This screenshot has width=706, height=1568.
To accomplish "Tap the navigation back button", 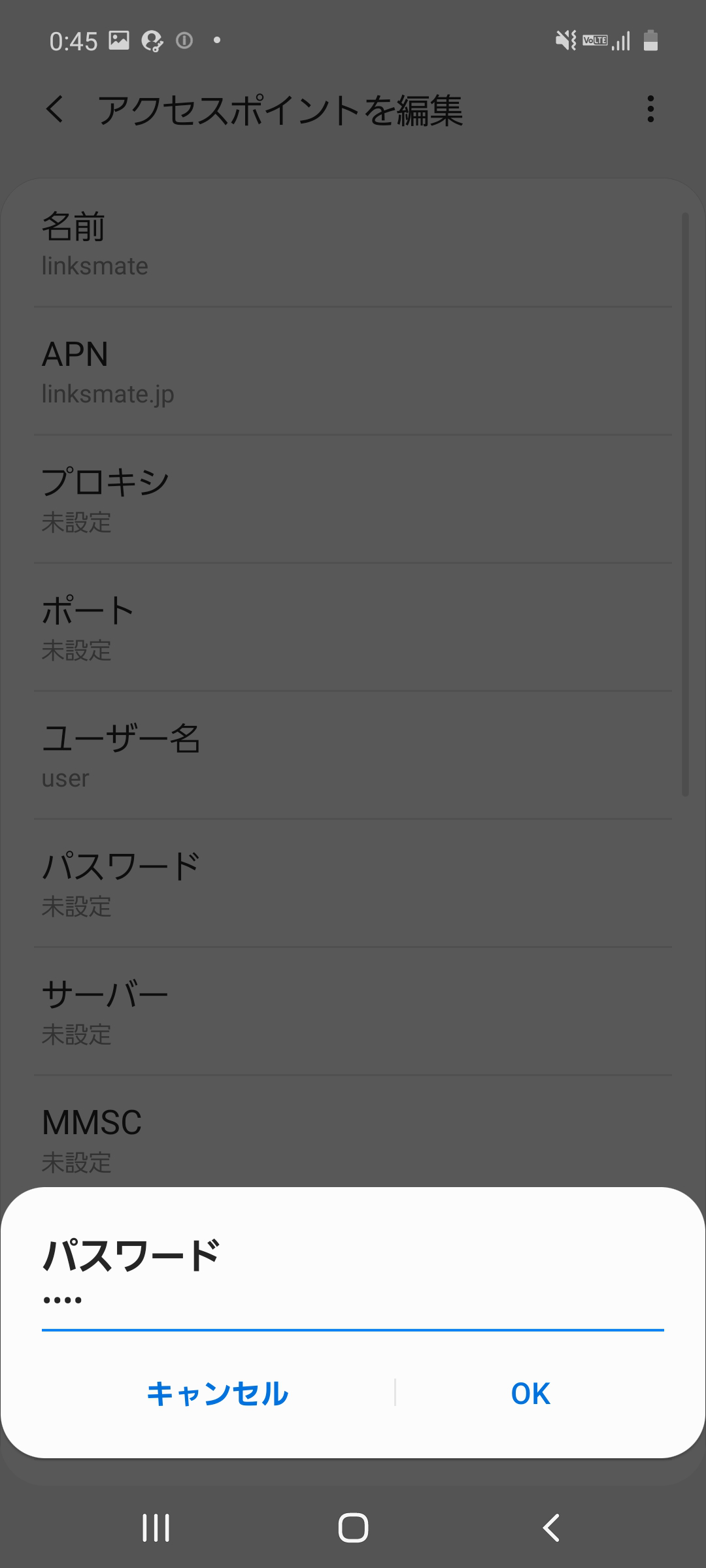I will pos(550,1527).
